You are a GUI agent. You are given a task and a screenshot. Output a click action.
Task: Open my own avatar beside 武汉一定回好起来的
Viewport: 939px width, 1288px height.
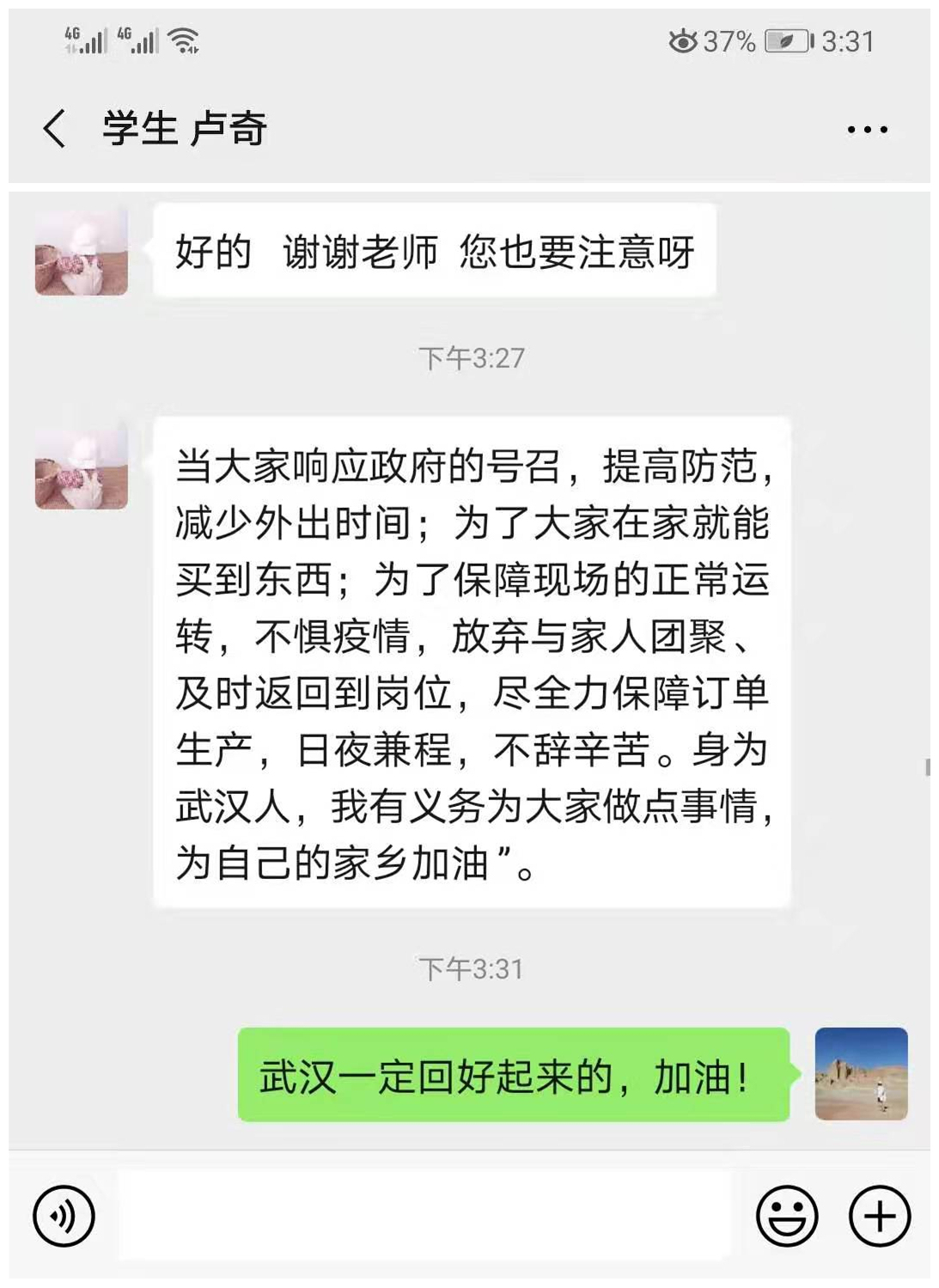pyautogui.click(x=861, y=1074)
